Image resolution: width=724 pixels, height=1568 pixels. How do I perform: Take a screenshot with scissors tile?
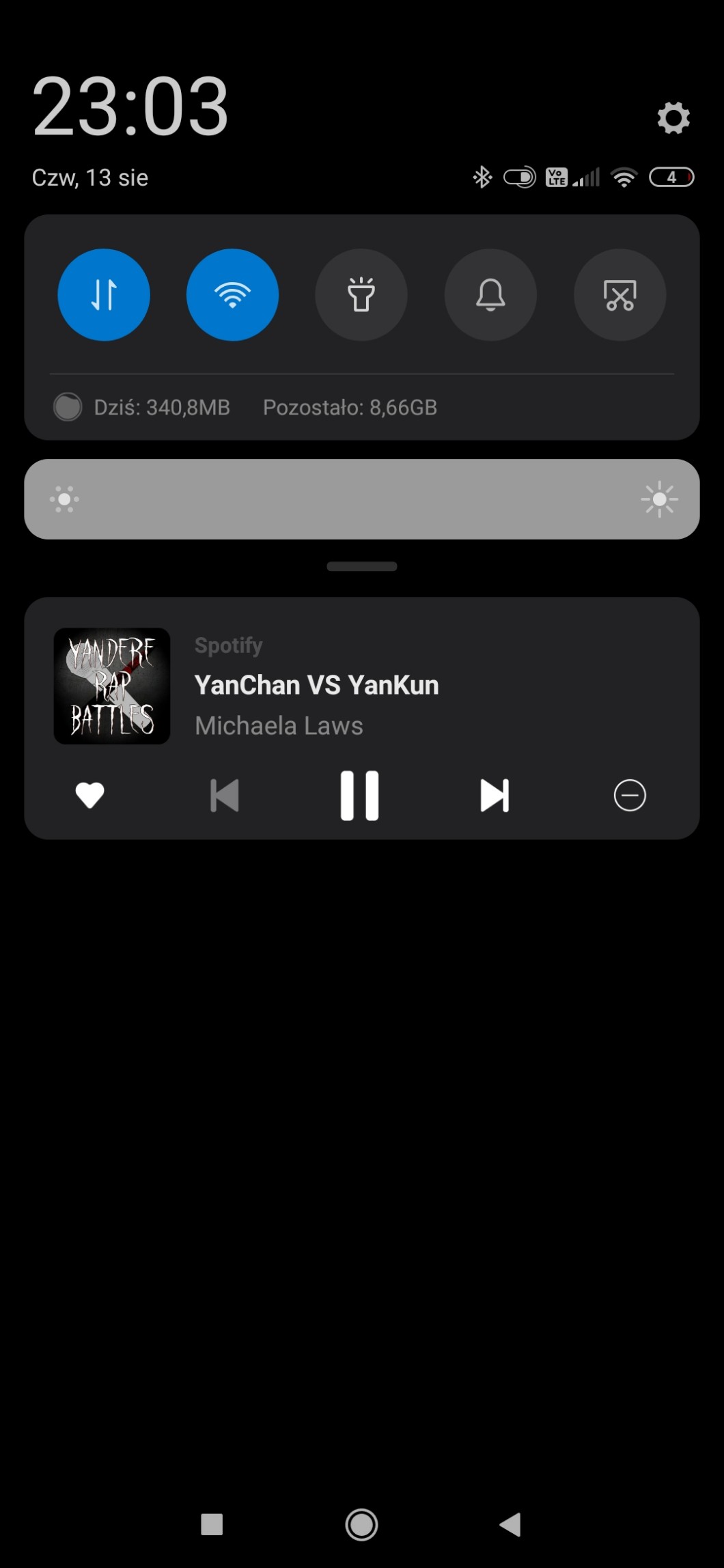(619, 295)
